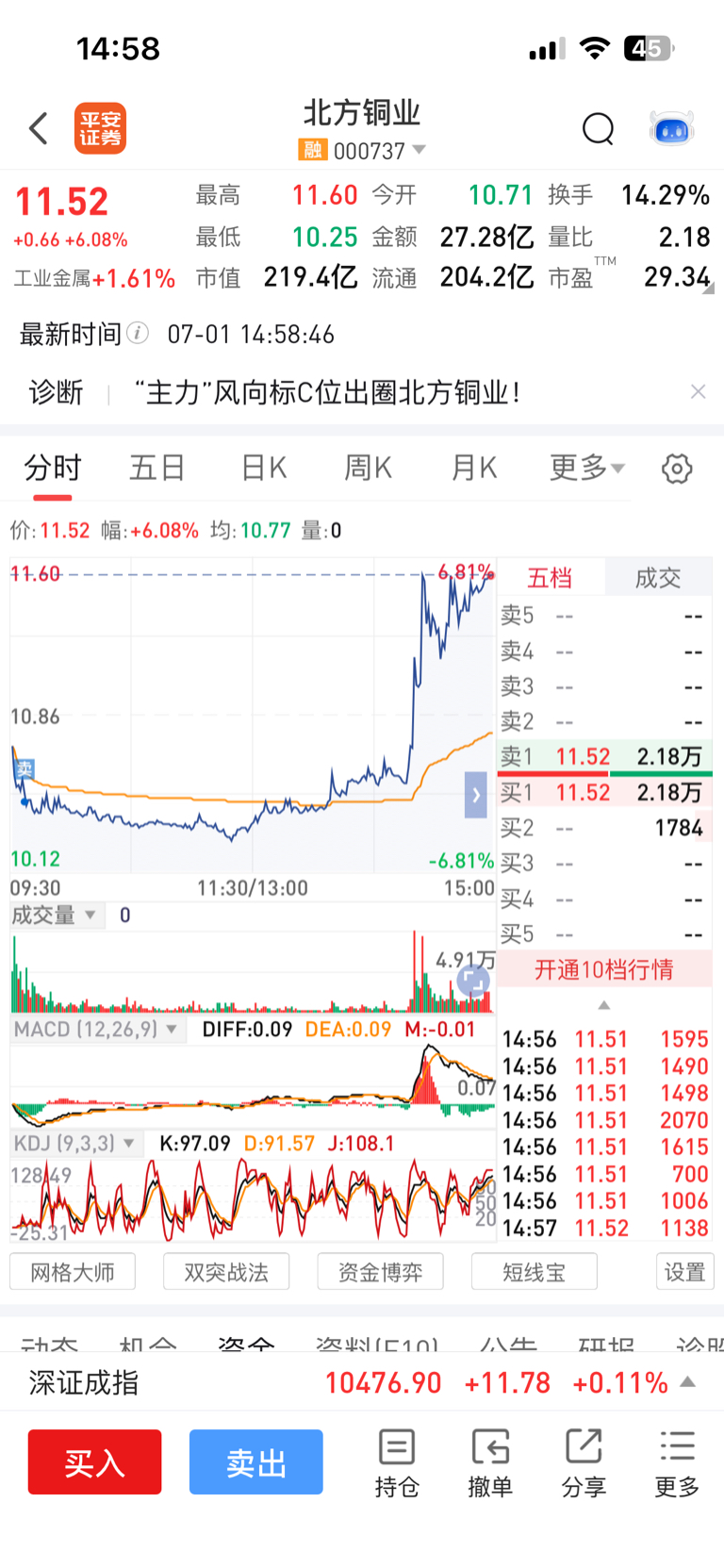Dismiss the 诊断 banner
This screenshot has width=724, height=1568.
tap(698, 391)
